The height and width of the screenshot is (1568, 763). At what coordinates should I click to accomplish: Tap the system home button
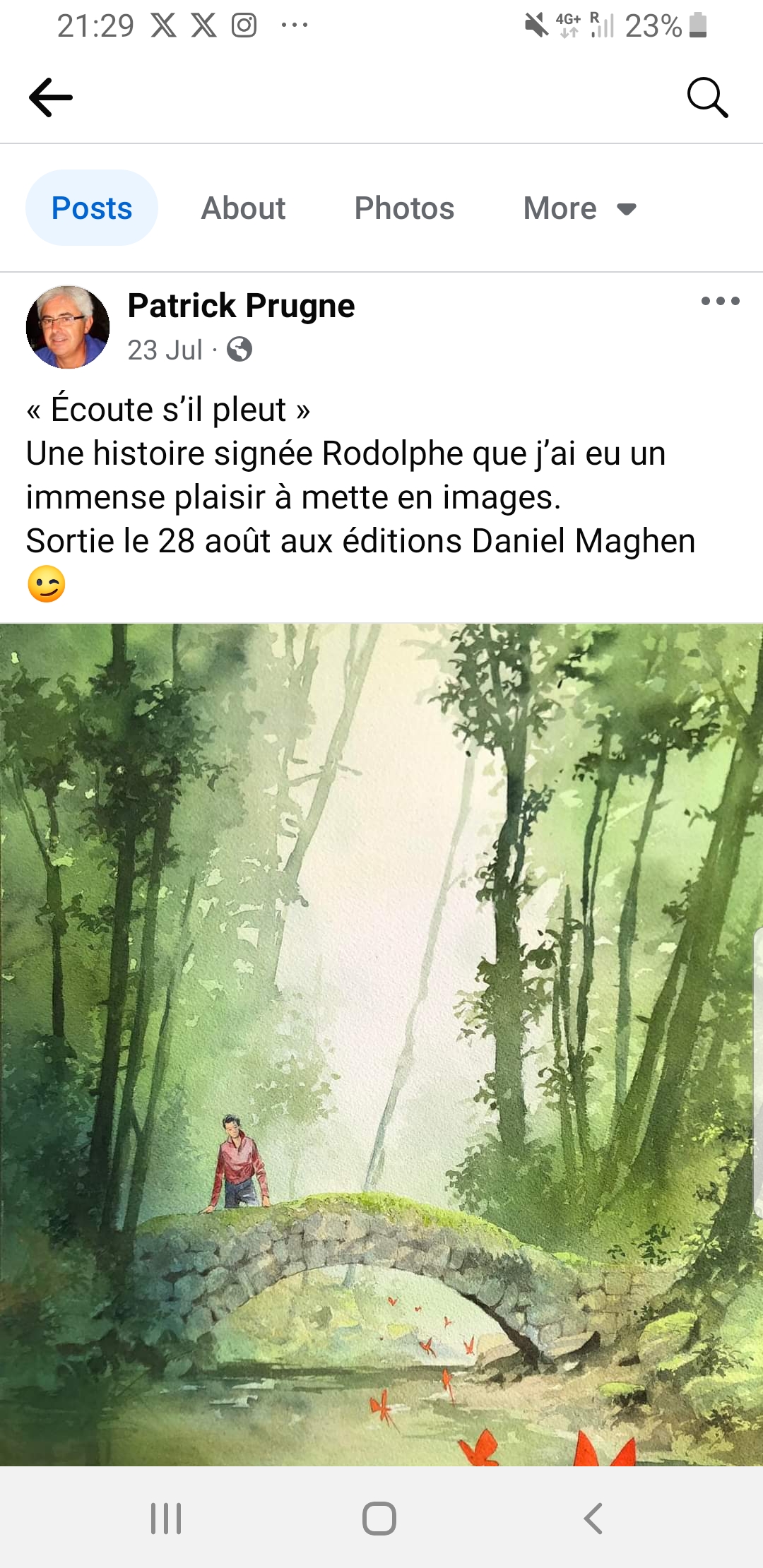click(379, 1518)
